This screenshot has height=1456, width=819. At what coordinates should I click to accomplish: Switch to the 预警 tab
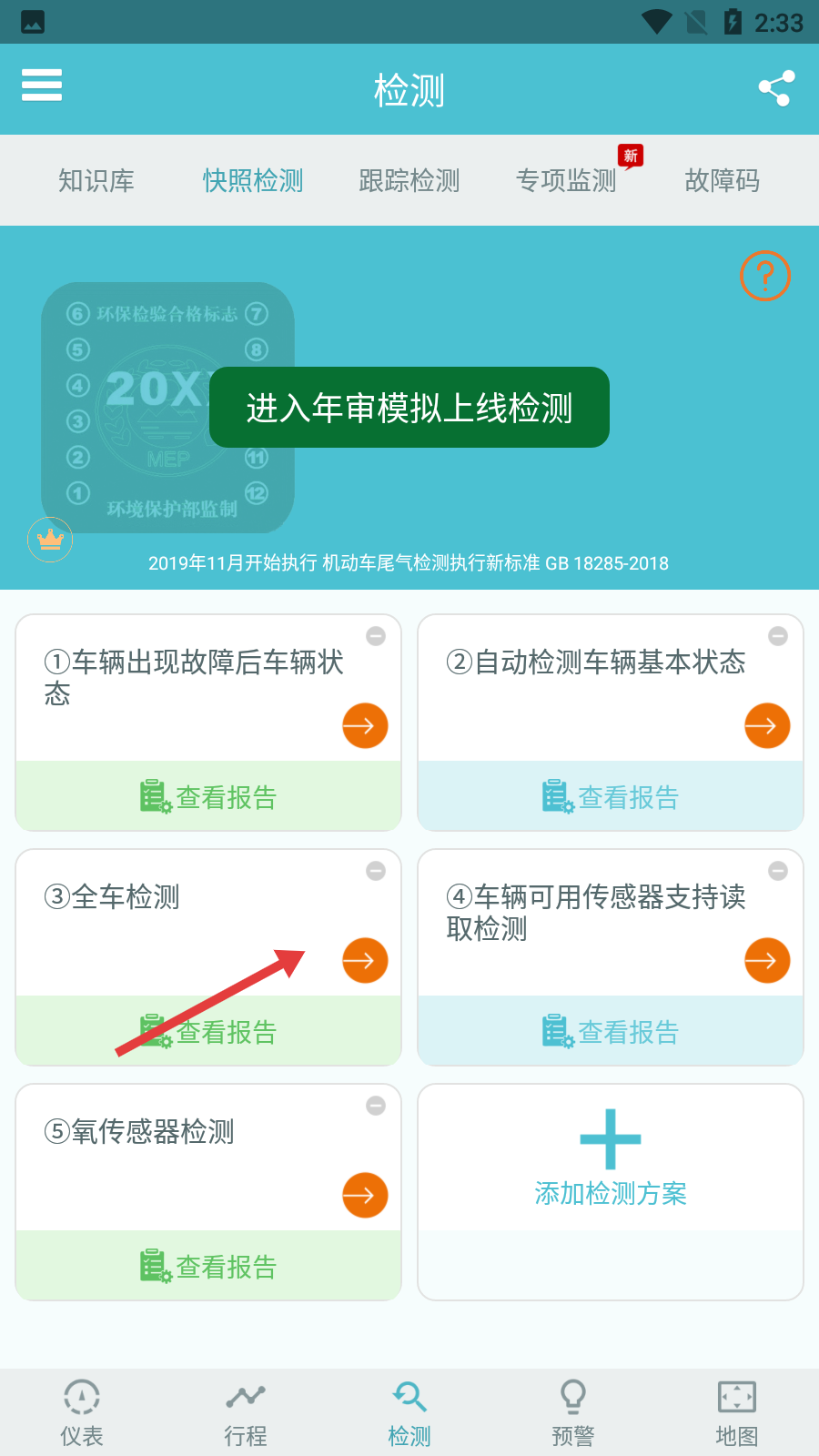point(573,1412)
